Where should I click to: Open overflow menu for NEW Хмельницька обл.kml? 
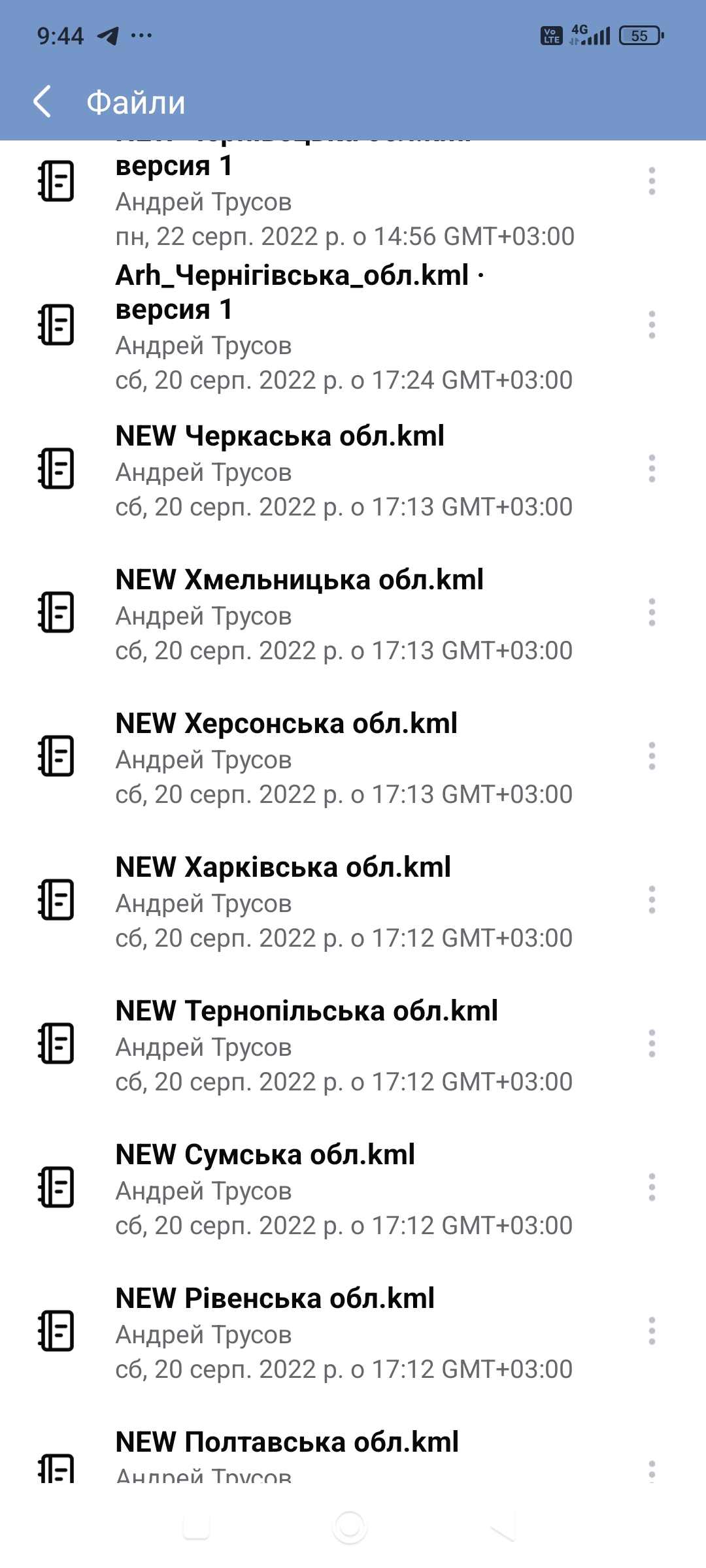click(x=652, y=612)
